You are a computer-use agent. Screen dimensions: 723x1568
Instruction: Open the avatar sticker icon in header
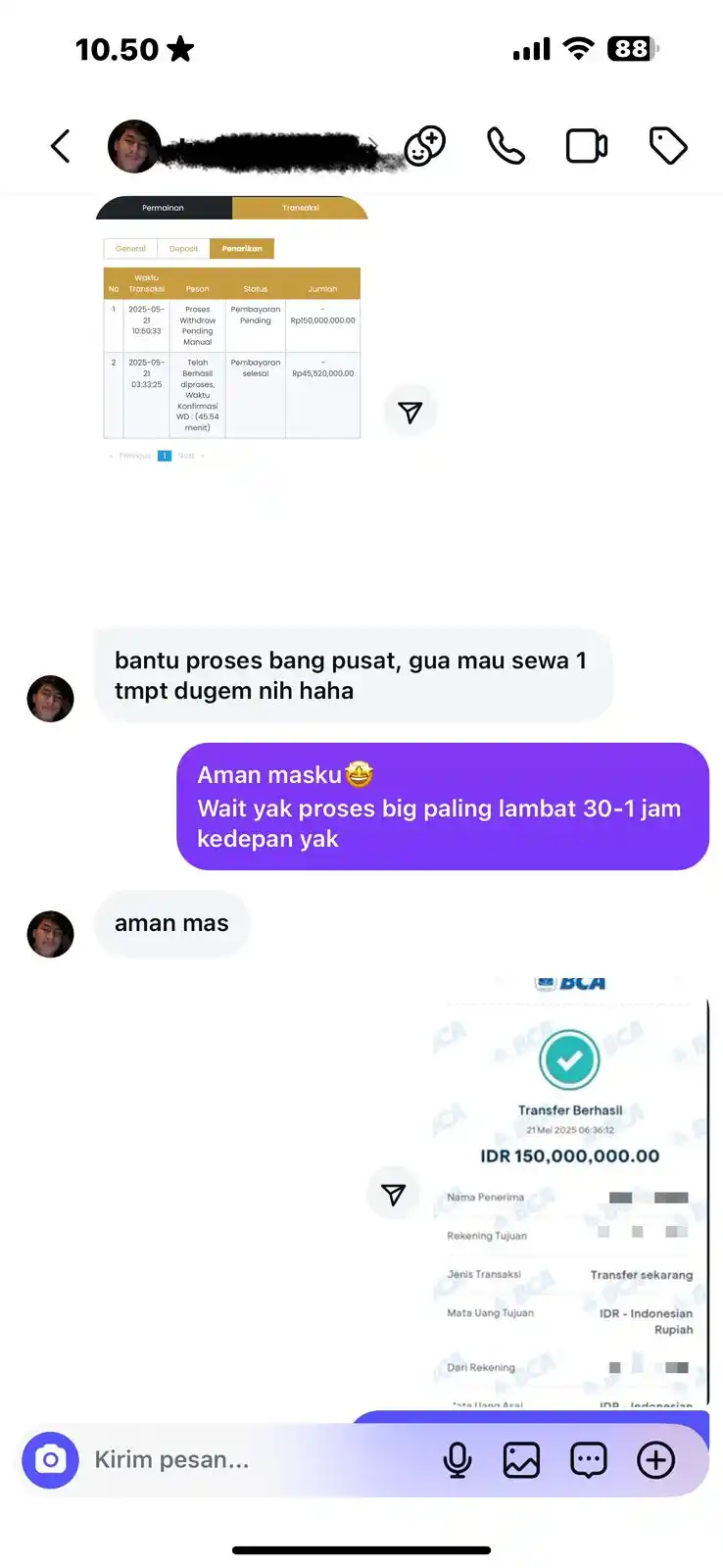click(x=425, y=147)
